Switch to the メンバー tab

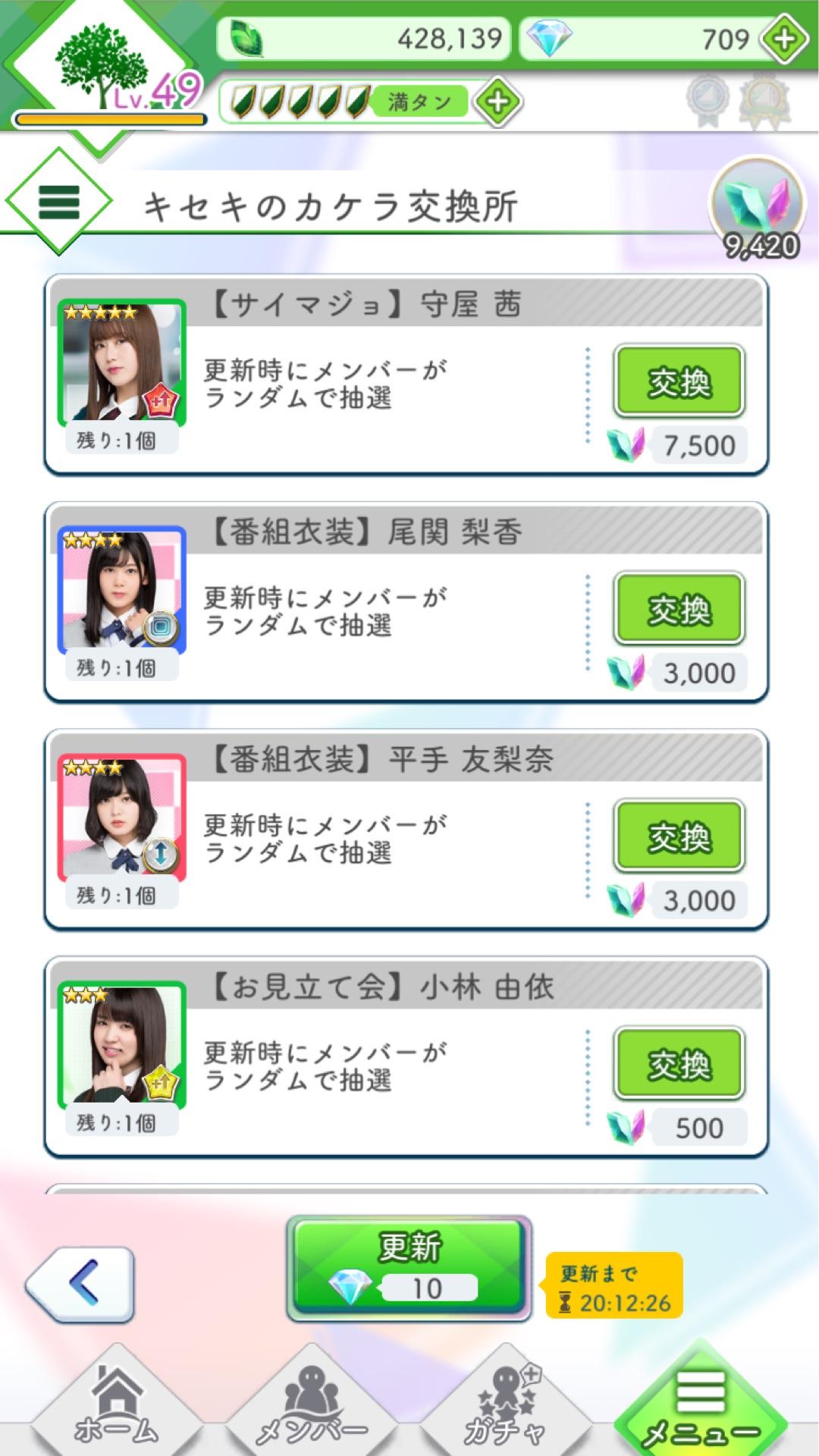[311, 1407]
